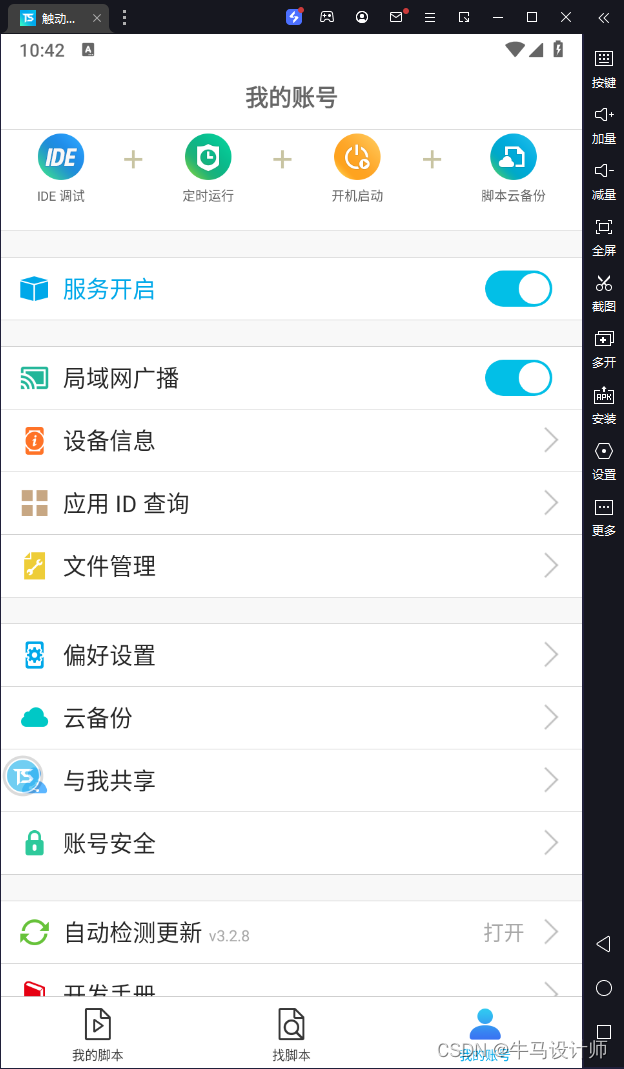
Task: Open the emulator 设置 settings
Action: coord(603,459)
